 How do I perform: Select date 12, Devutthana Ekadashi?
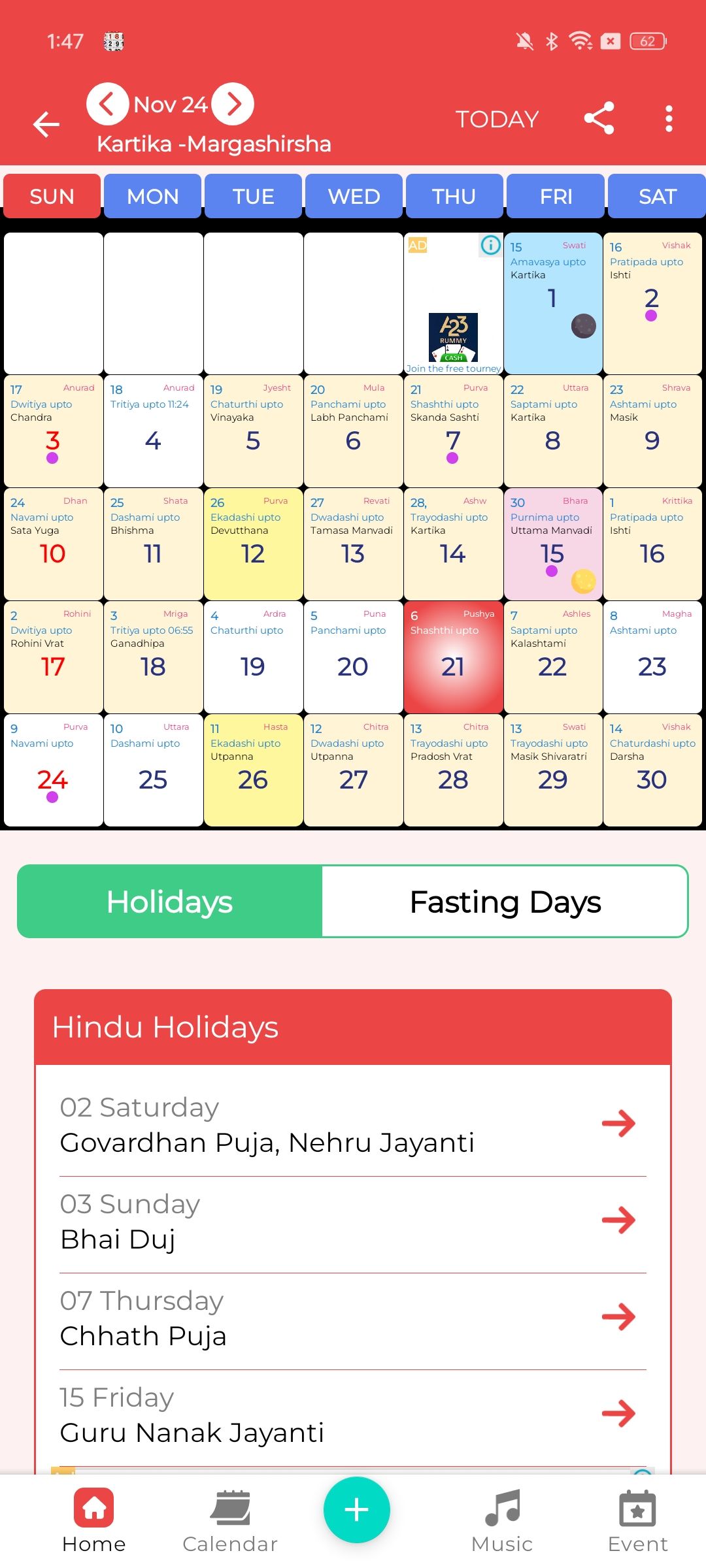[253, 544]
